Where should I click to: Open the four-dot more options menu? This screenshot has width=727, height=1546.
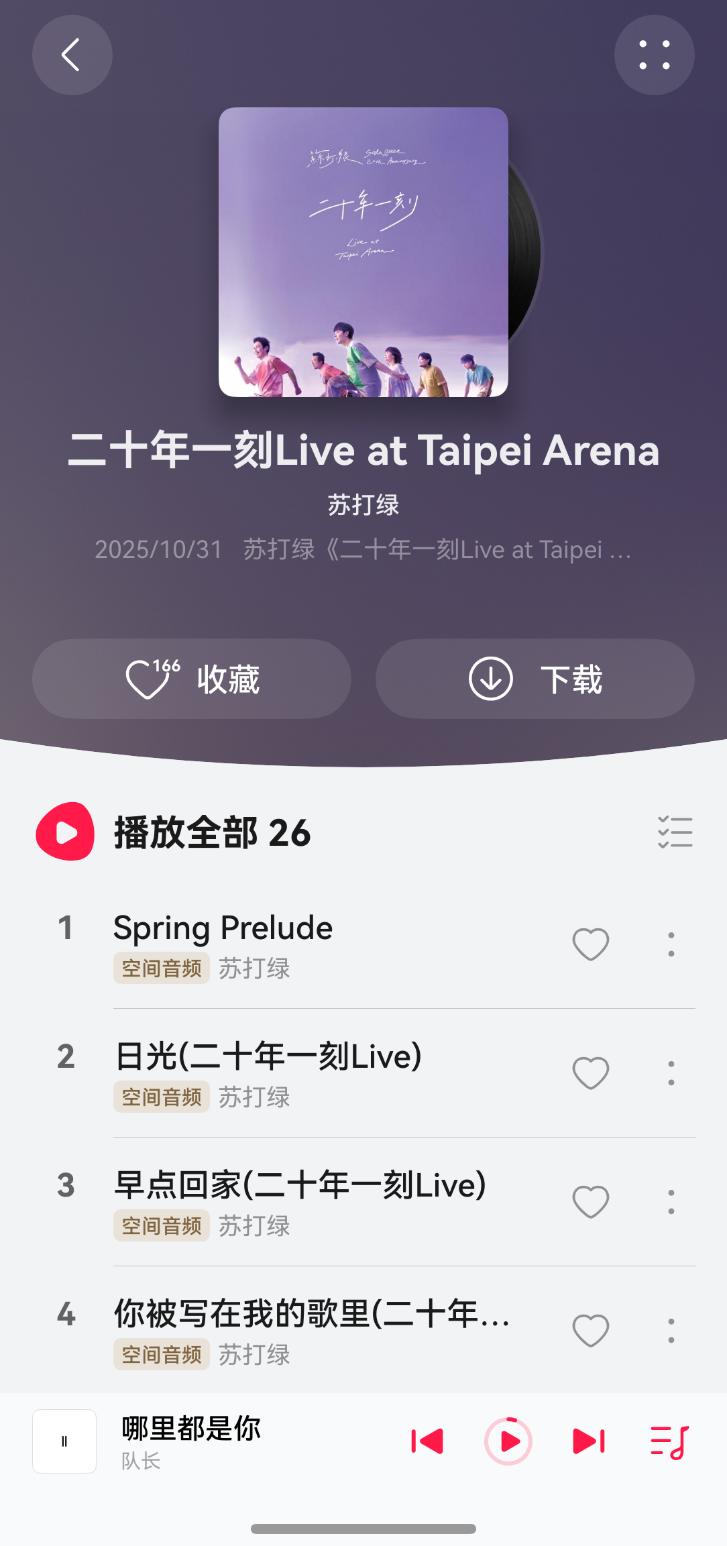[x=654, y=55]
